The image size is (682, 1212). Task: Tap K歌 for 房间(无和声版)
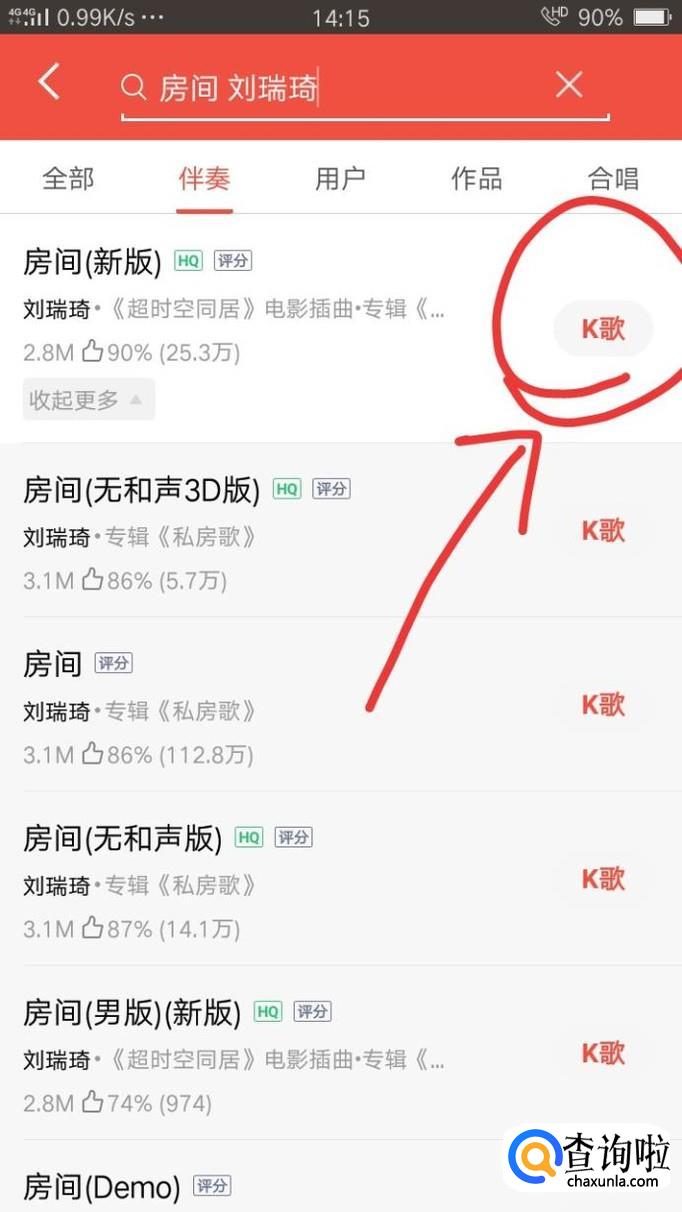coord(603,879)
